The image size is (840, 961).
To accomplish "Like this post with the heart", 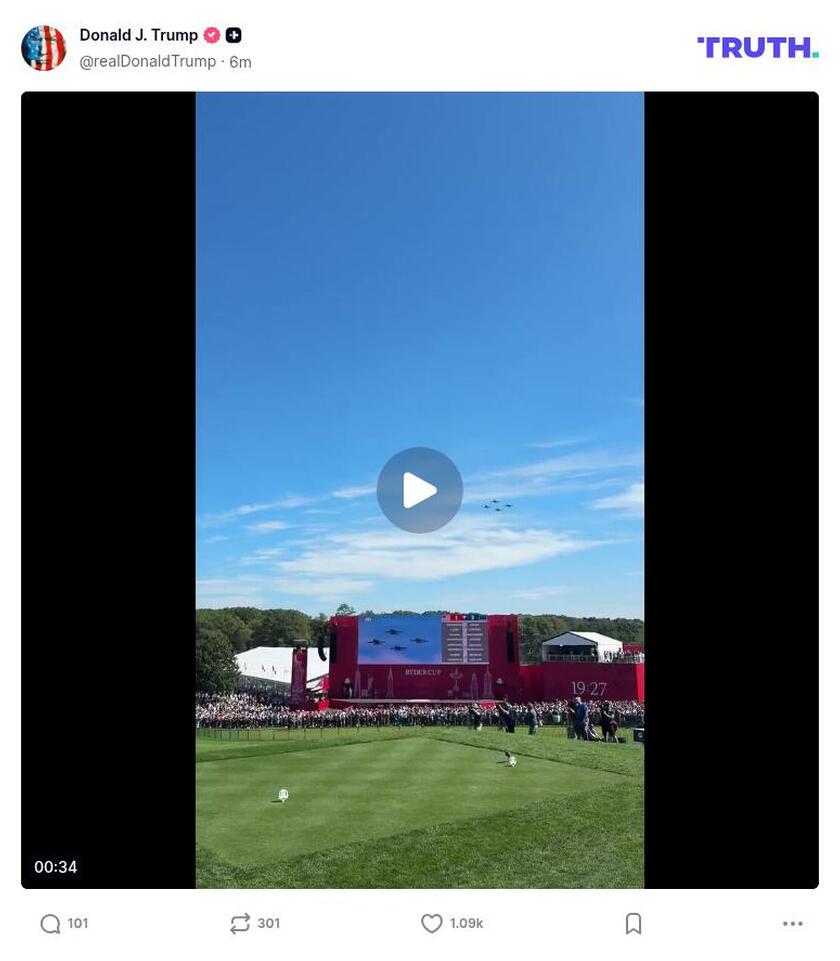I will (x=432, y=923).
